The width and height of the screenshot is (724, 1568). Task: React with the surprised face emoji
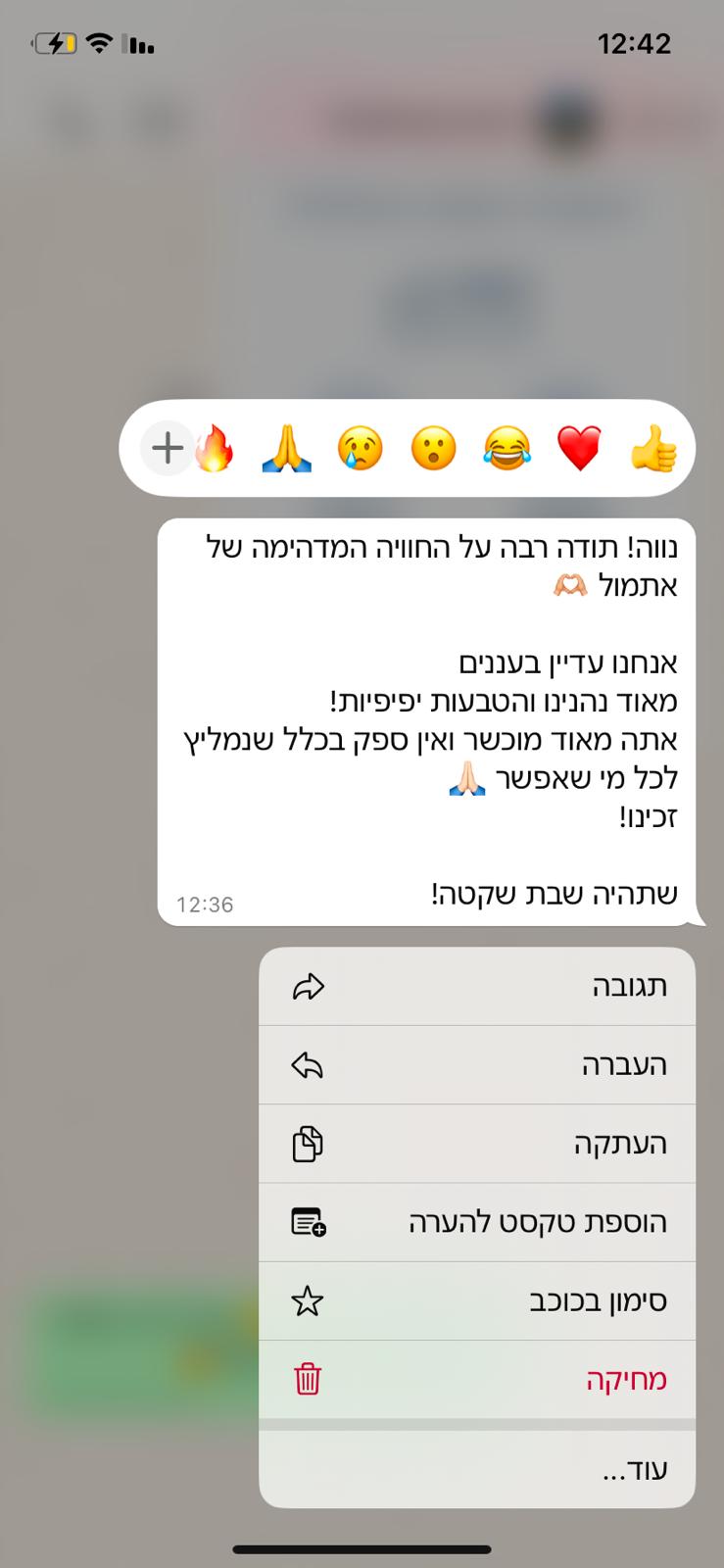coord(433,449)
